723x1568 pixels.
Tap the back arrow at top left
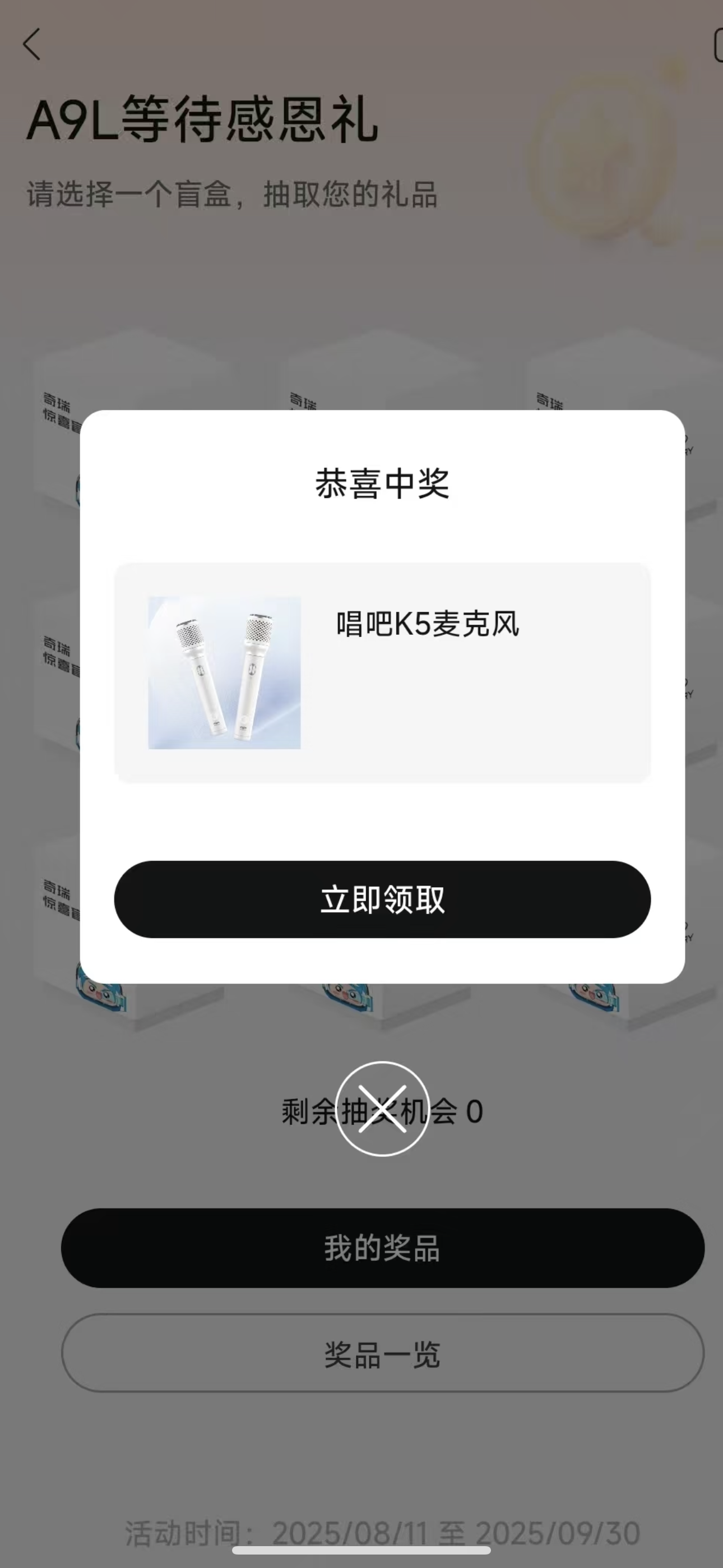point(31,45)
